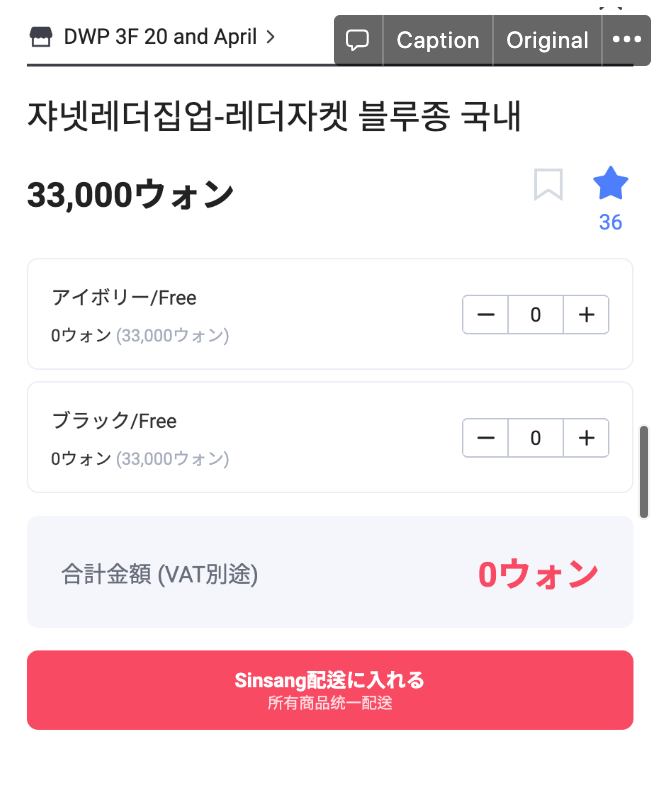Image resolution: width=662 pixels, height=786 pixels.
Task: Increase quantity for アイボリー/Free
Action: (586, 315)
